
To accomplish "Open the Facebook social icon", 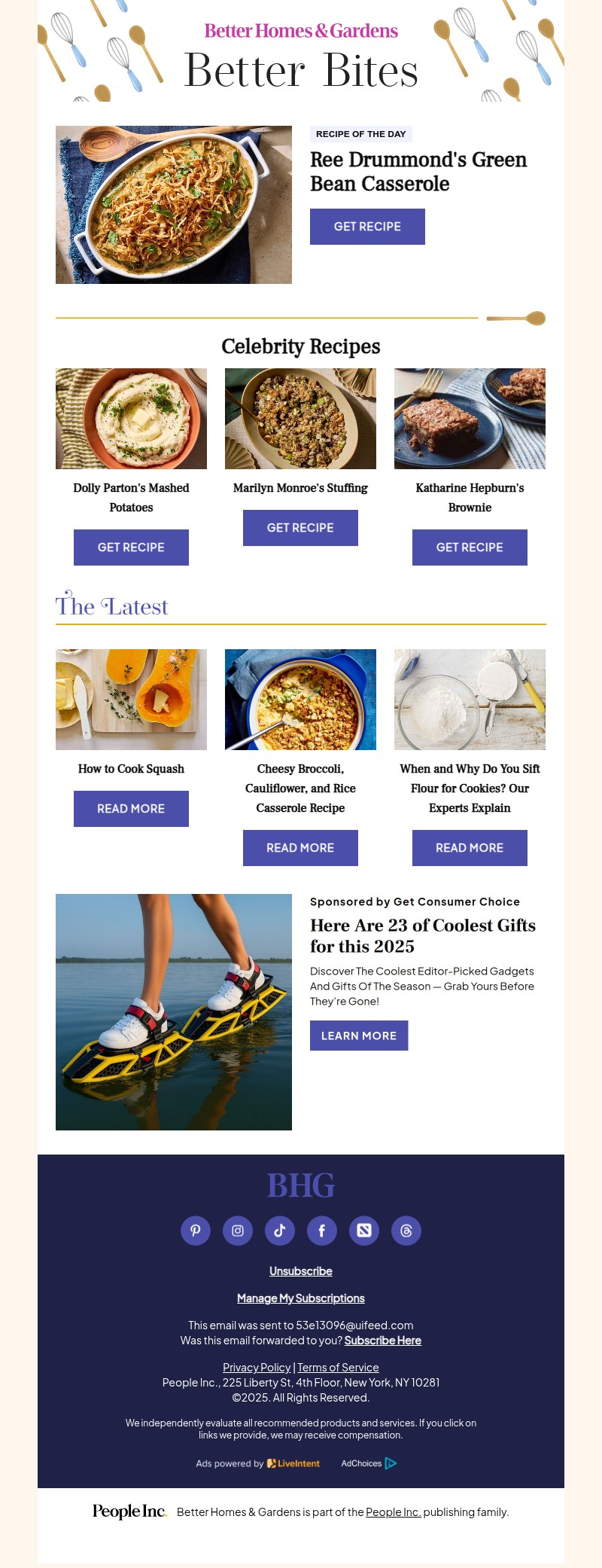I will pyautogui.click(x=322, y=1231).
